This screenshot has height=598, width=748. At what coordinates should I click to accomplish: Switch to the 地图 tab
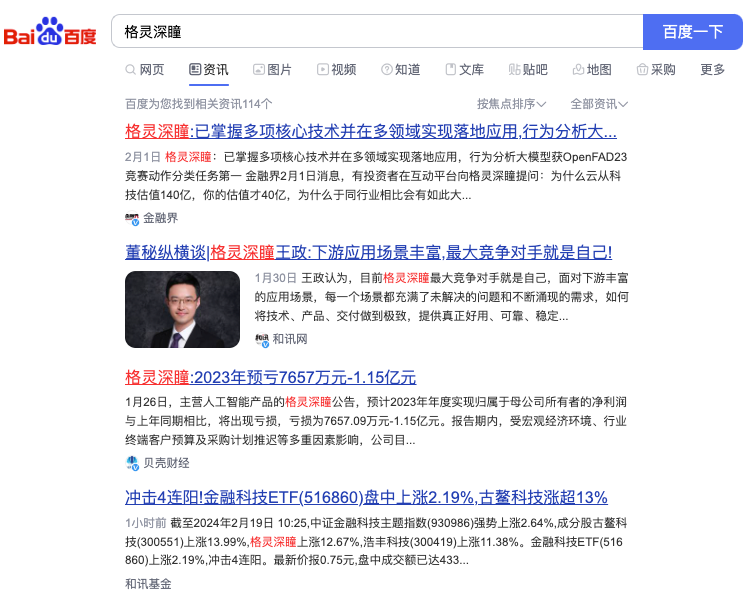click(x=592, y=69)
